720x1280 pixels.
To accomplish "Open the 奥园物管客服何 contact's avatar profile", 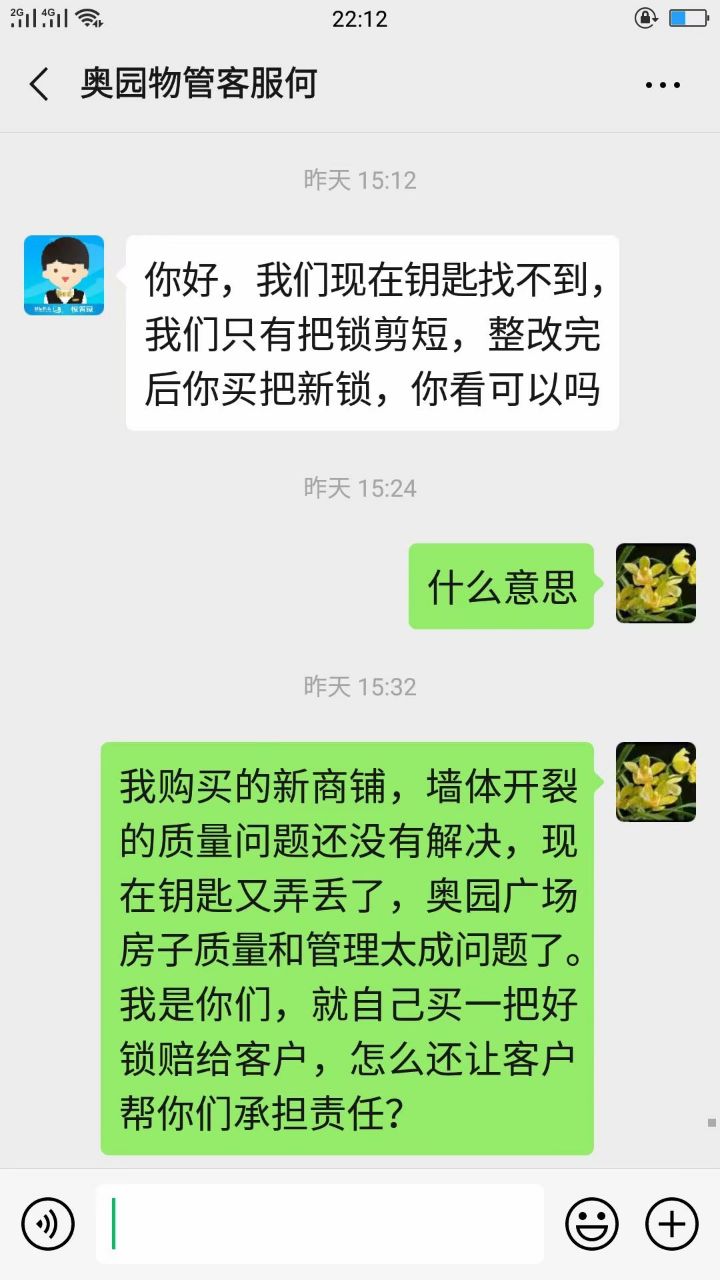I will [x=64, y=275].
